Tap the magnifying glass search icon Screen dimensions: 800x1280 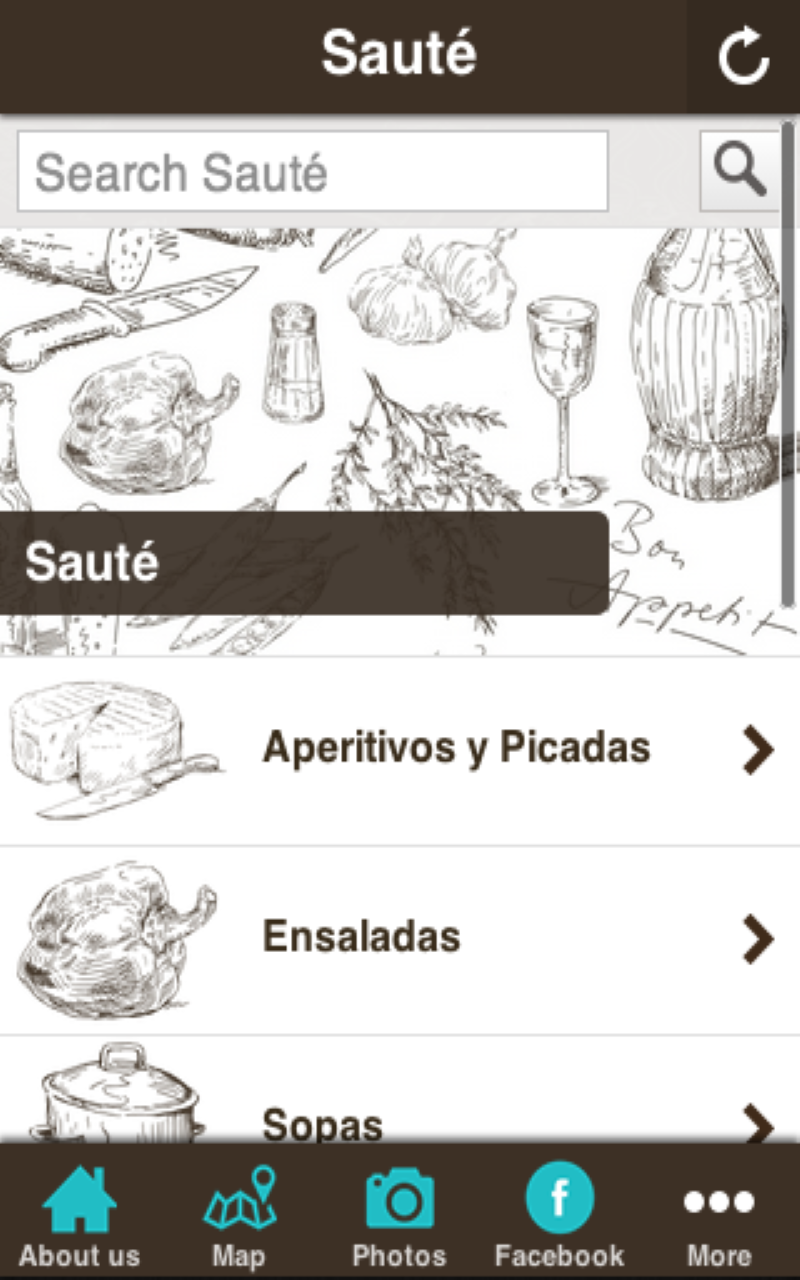(x=741, y=169)
